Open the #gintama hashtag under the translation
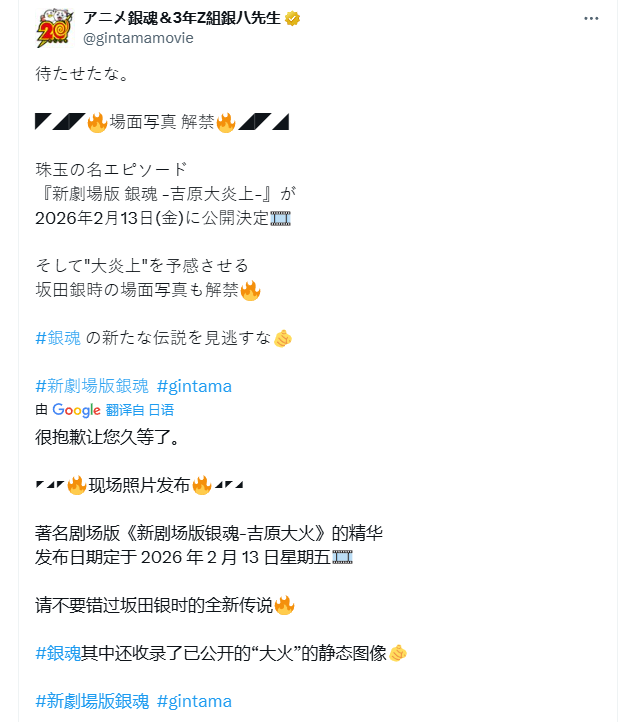The image size is (620, 722). (x=194, y=701)
